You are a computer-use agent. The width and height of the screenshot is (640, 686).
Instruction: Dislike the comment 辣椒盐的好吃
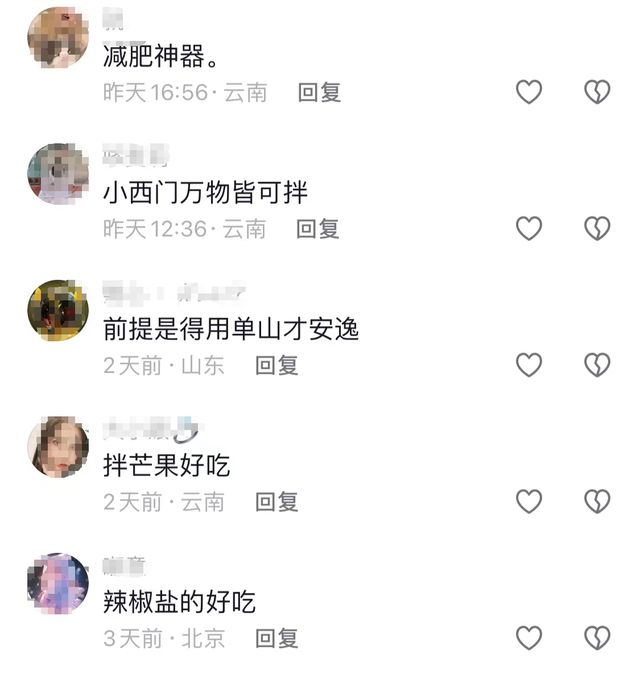coord(597,638)
